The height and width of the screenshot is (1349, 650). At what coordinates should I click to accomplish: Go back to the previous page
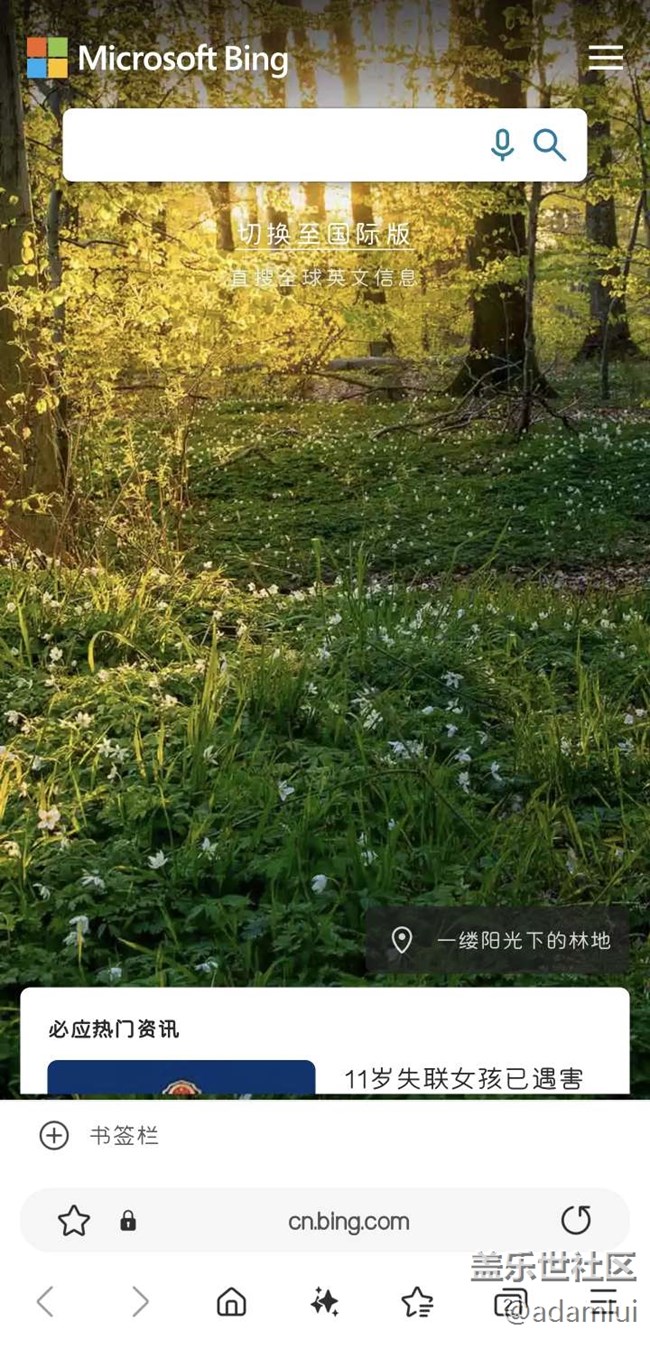point(45,1301)
